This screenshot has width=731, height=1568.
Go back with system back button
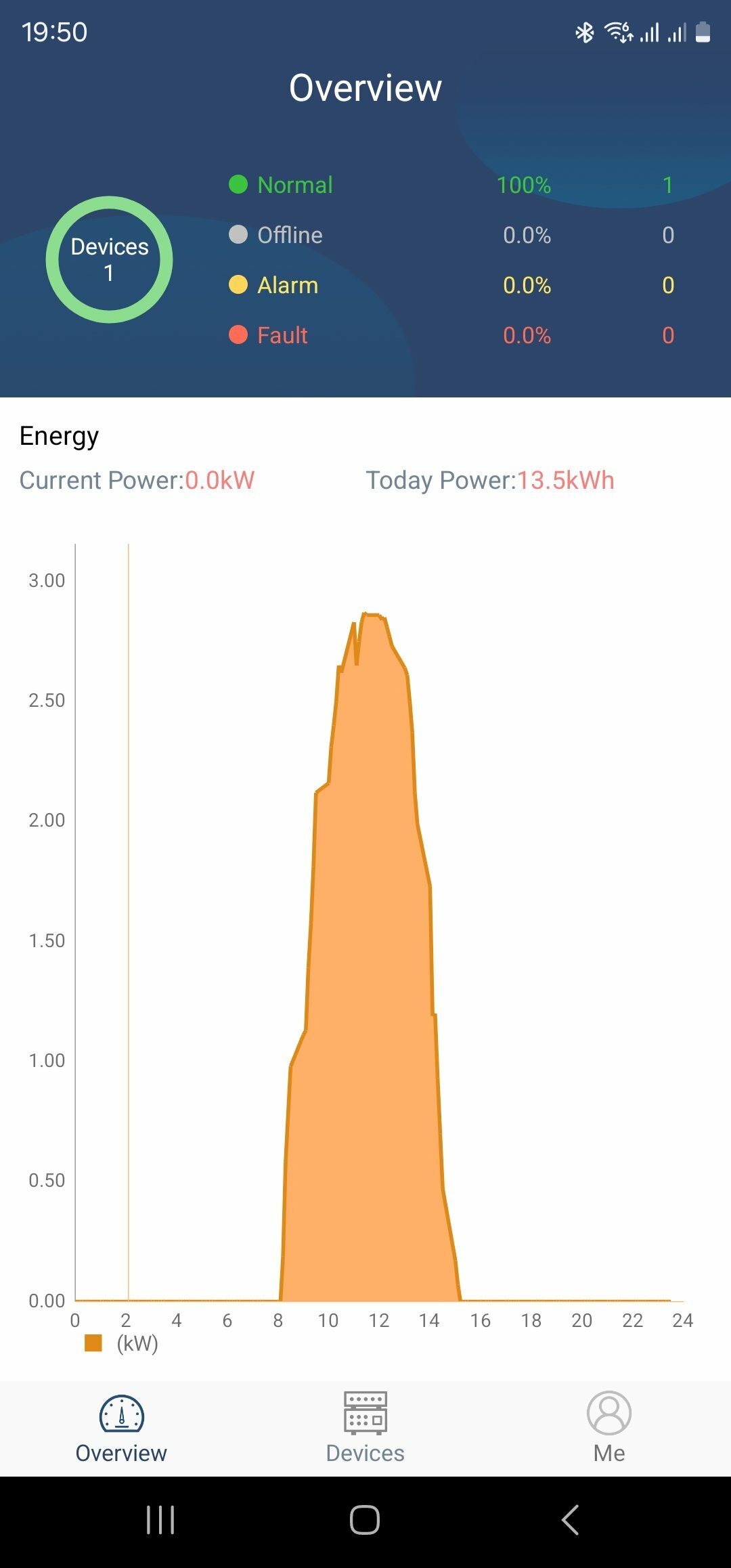point(570,1520)
